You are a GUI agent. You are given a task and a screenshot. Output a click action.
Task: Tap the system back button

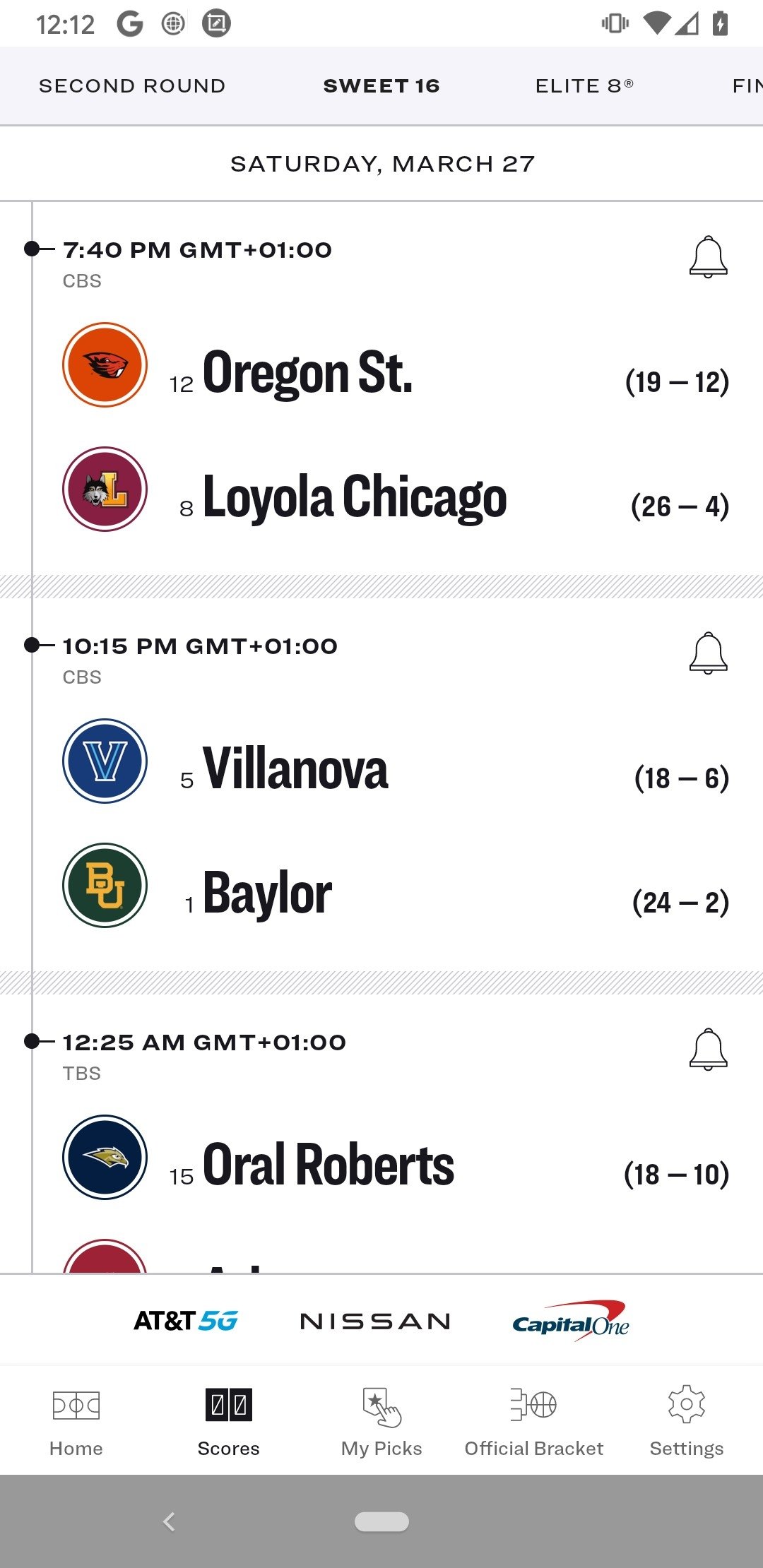click(x=169, y=1521)
